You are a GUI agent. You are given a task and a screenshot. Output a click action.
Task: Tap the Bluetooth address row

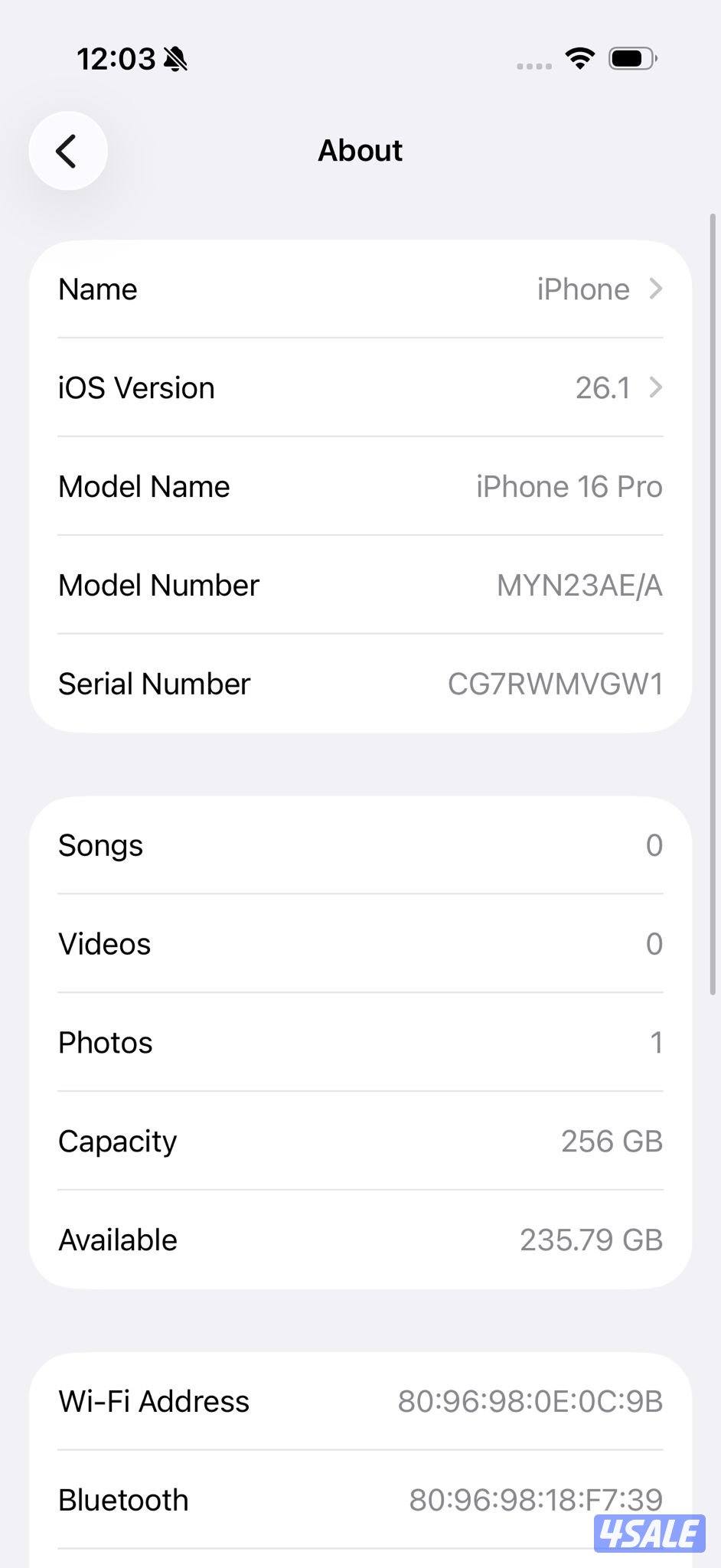click(360, 1499)
